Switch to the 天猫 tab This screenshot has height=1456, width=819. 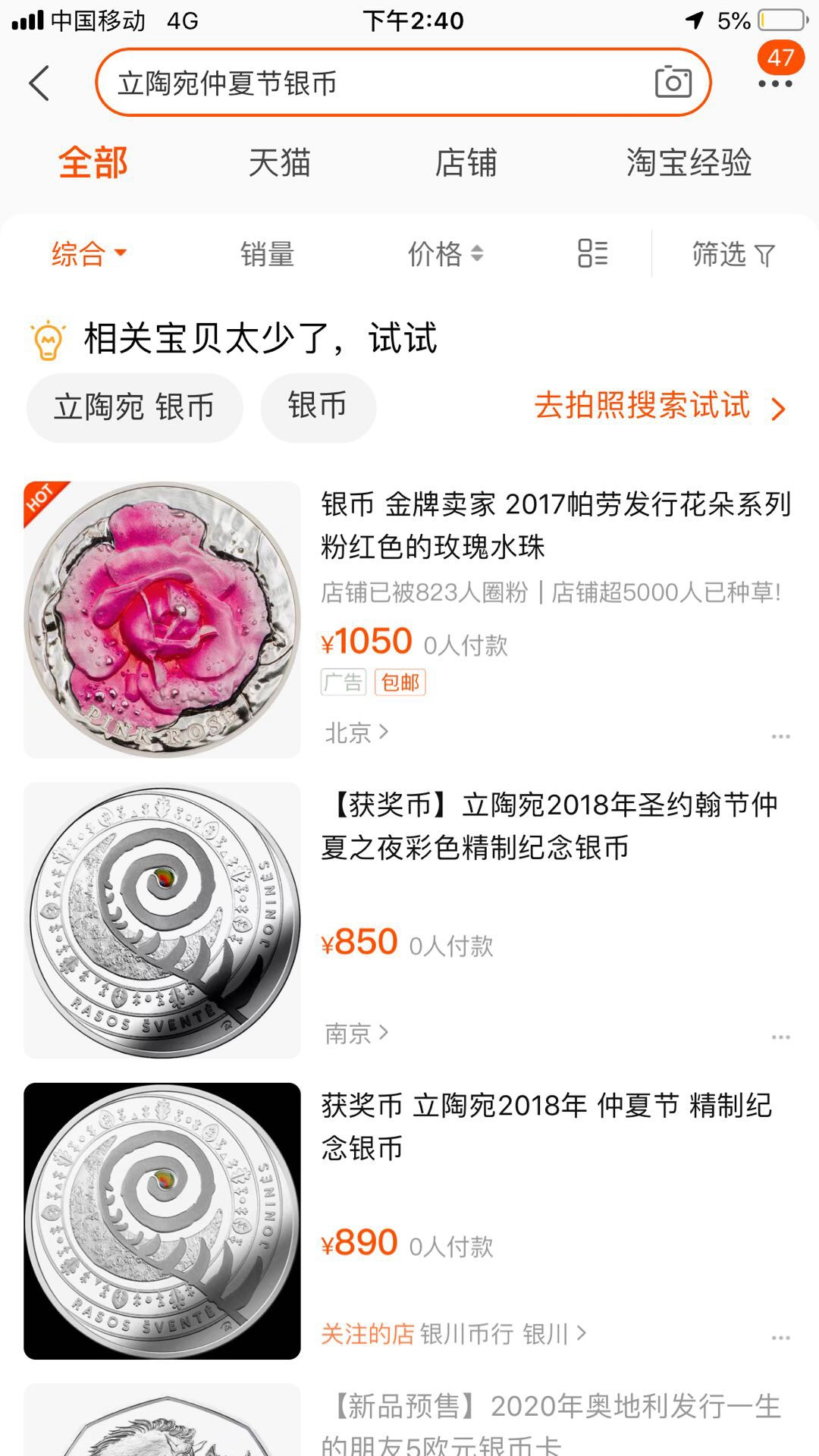(281, 162)
